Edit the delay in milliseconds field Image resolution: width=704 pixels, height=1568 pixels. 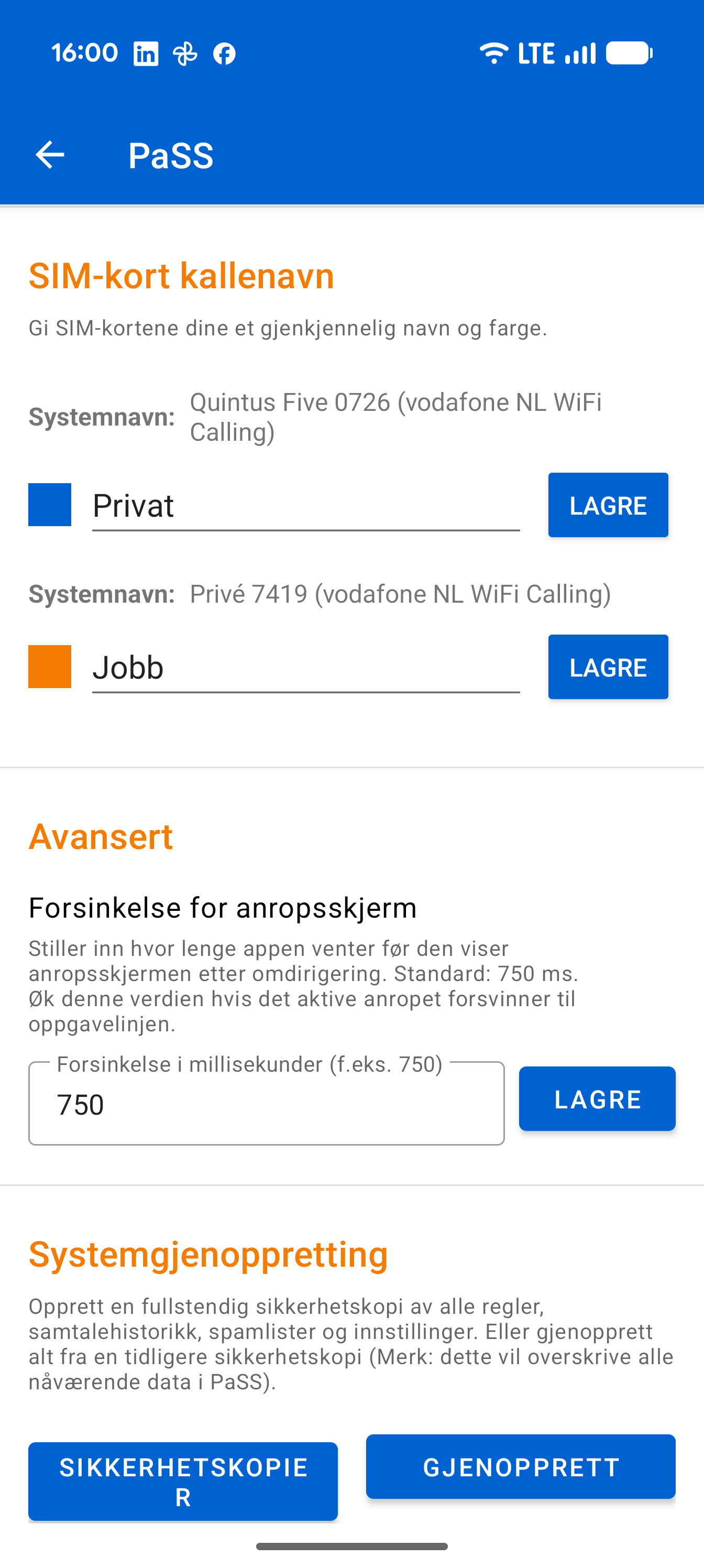[267, 1103]
